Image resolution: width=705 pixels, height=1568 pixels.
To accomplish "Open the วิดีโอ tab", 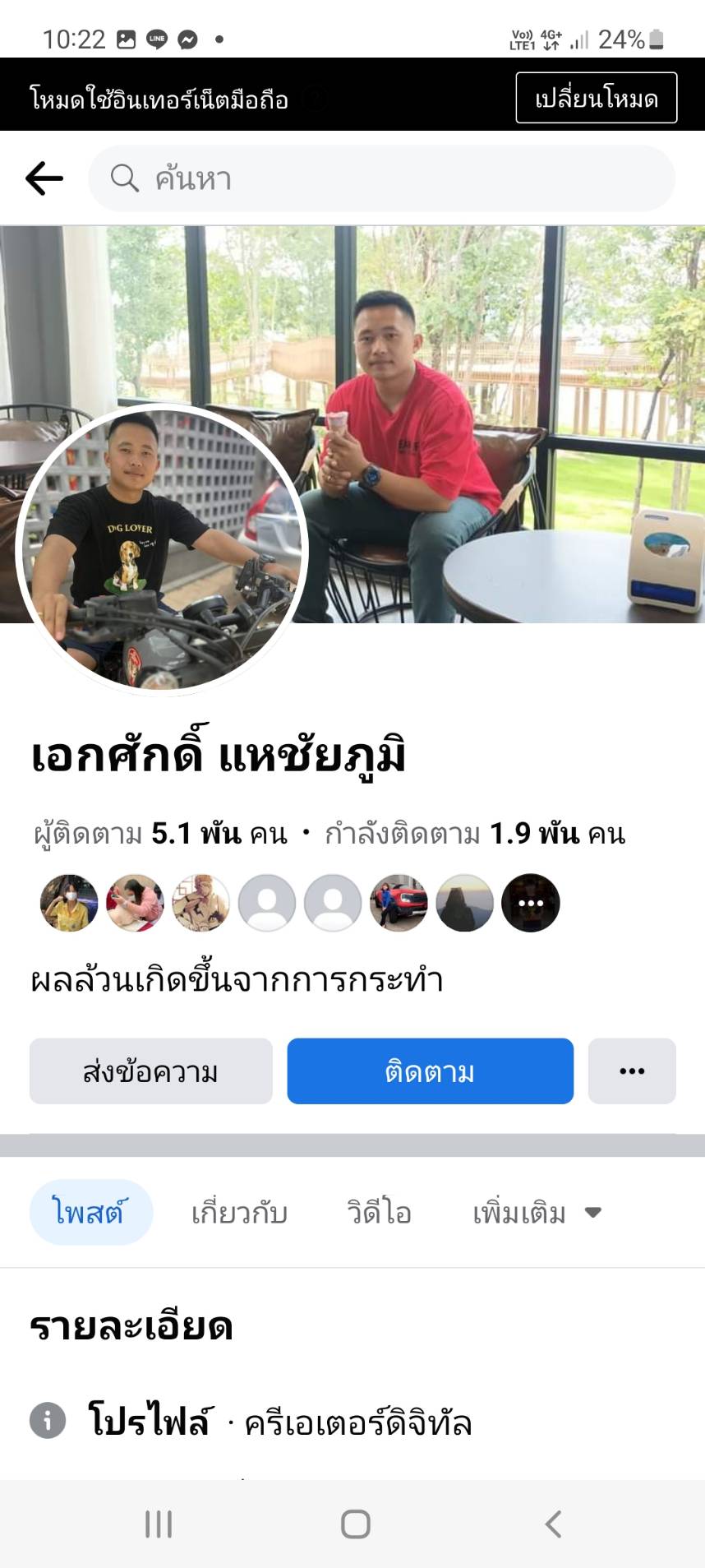I will pyautogui.click(x=379, y=1213).
